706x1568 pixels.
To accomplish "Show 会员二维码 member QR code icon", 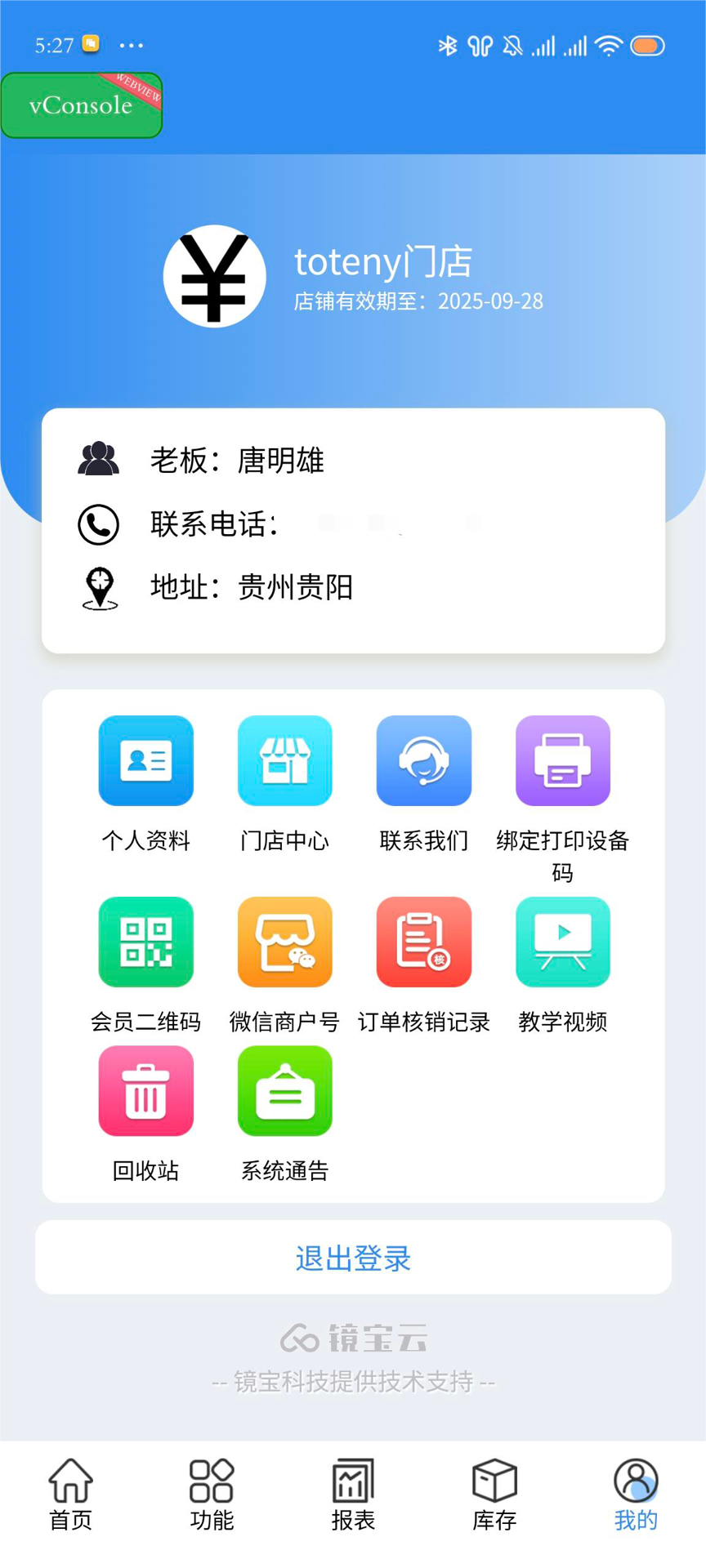I will pos(145,942).
